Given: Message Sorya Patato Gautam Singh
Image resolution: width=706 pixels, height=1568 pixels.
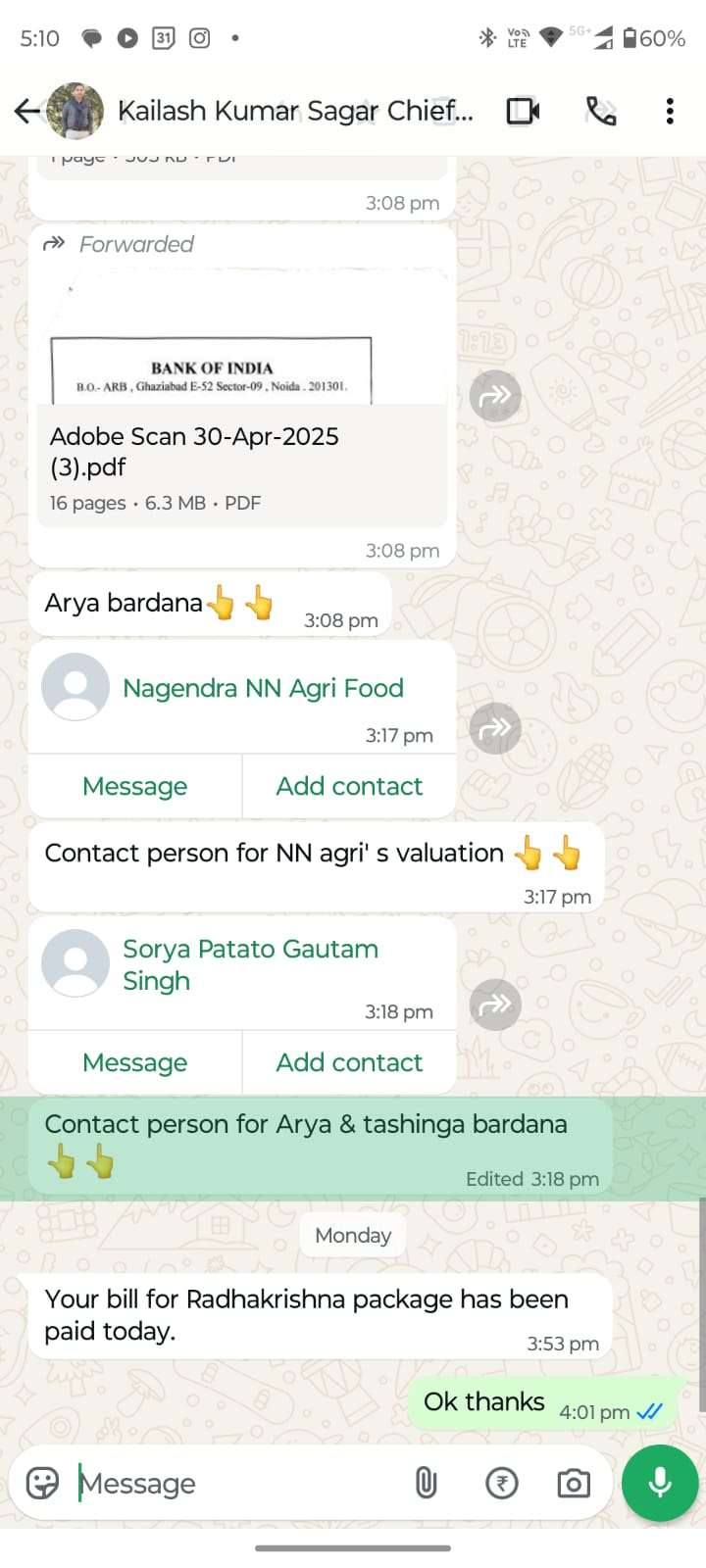Looking at the screenshot, I should pyautogui.click(x=135, y=1062).
